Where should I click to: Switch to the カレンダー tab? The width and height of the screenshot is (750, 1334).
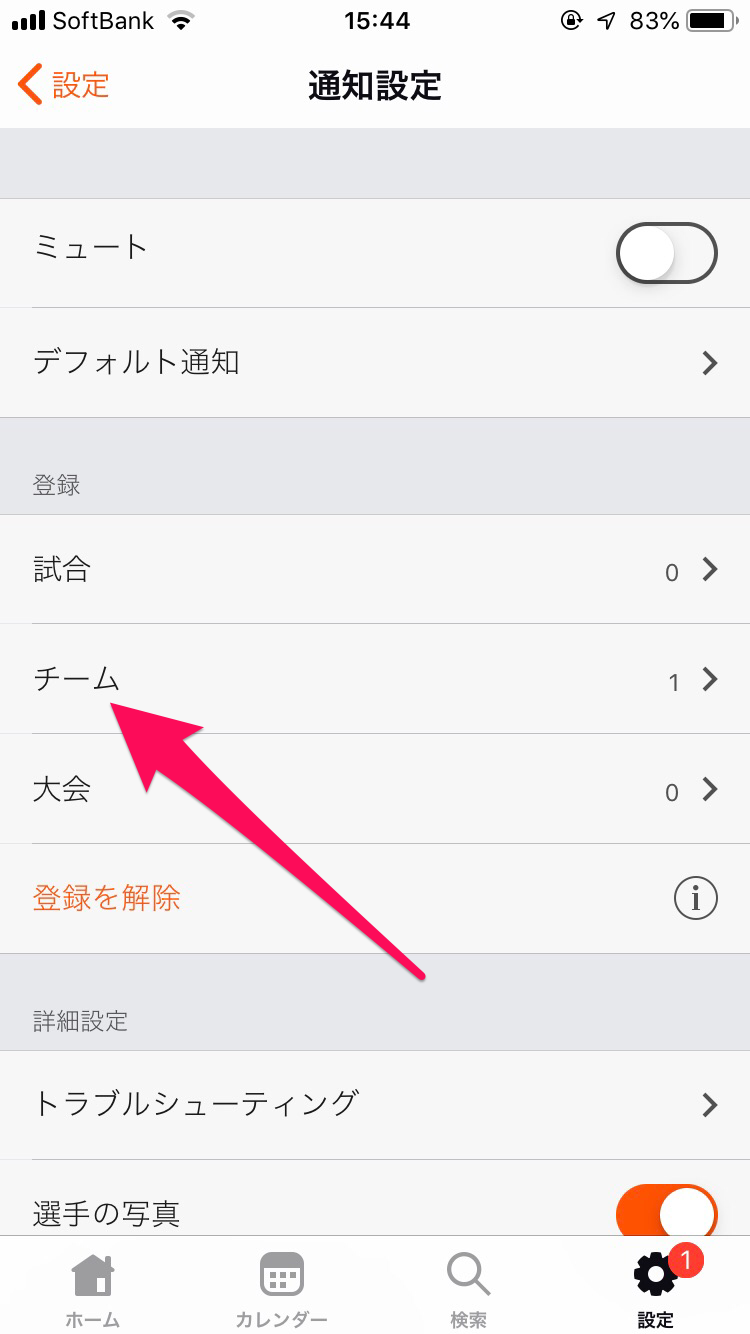coord(281,1290)
